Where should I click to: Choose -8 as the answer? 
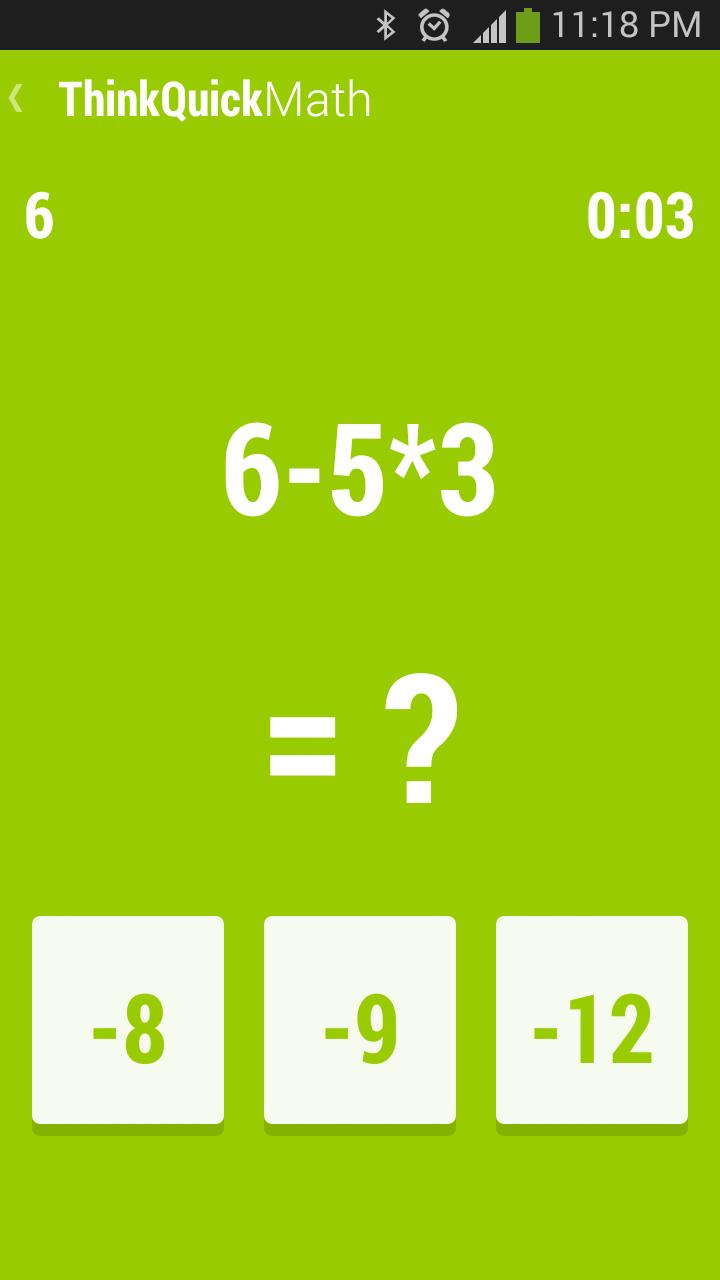pyautogui.click(x=128, y=1020)
